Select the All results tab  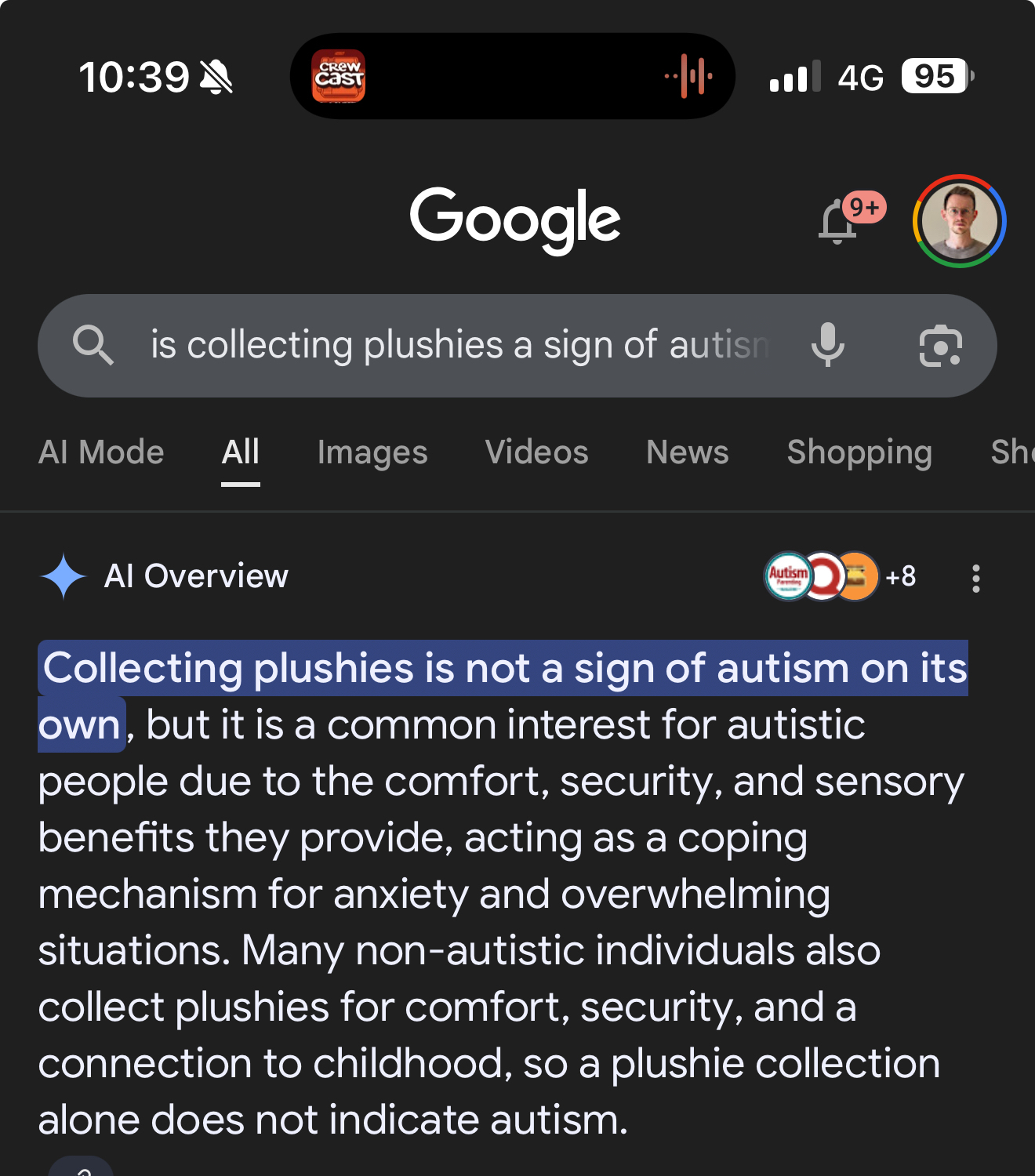click(x=240, y=452)
